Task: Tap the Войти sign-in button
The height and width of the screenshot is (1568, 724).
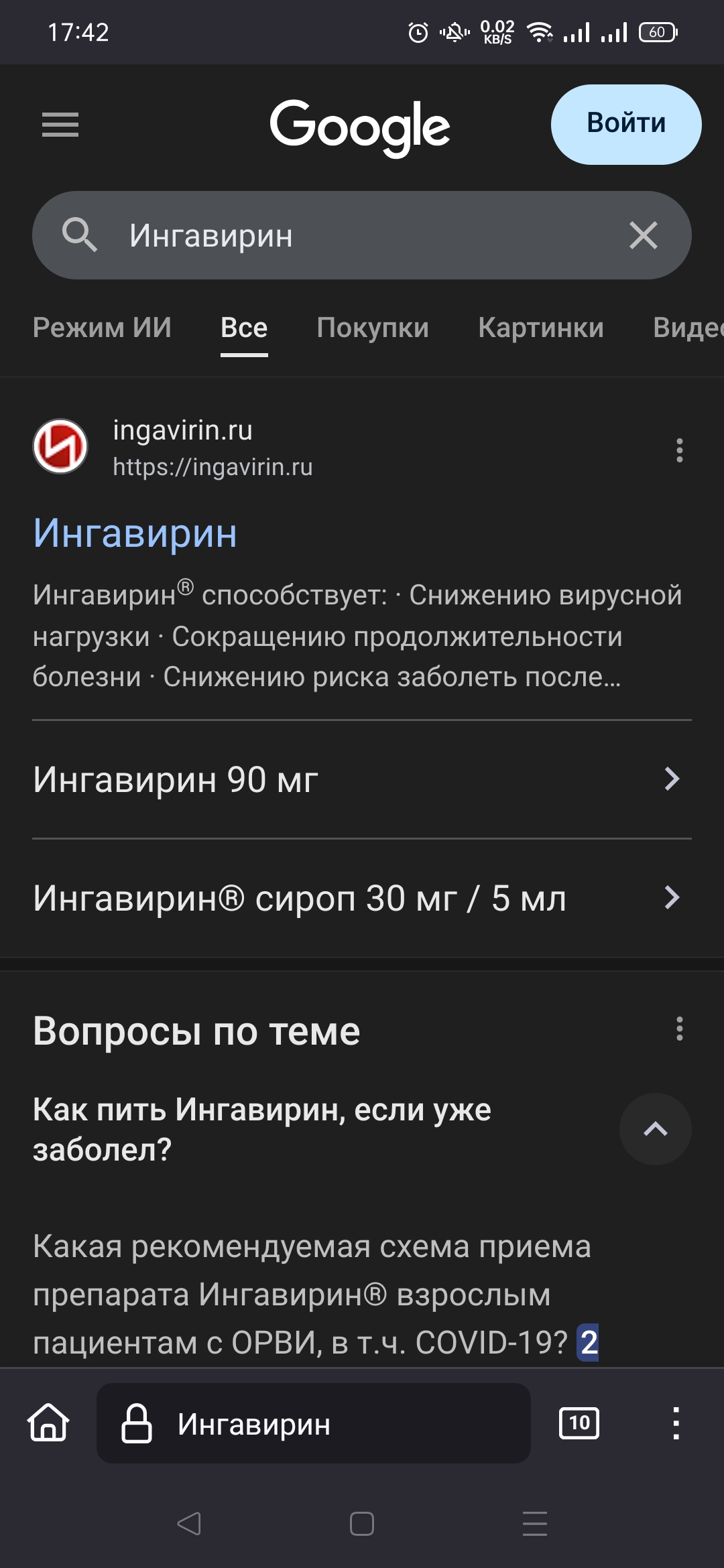Action: point(625,125)
